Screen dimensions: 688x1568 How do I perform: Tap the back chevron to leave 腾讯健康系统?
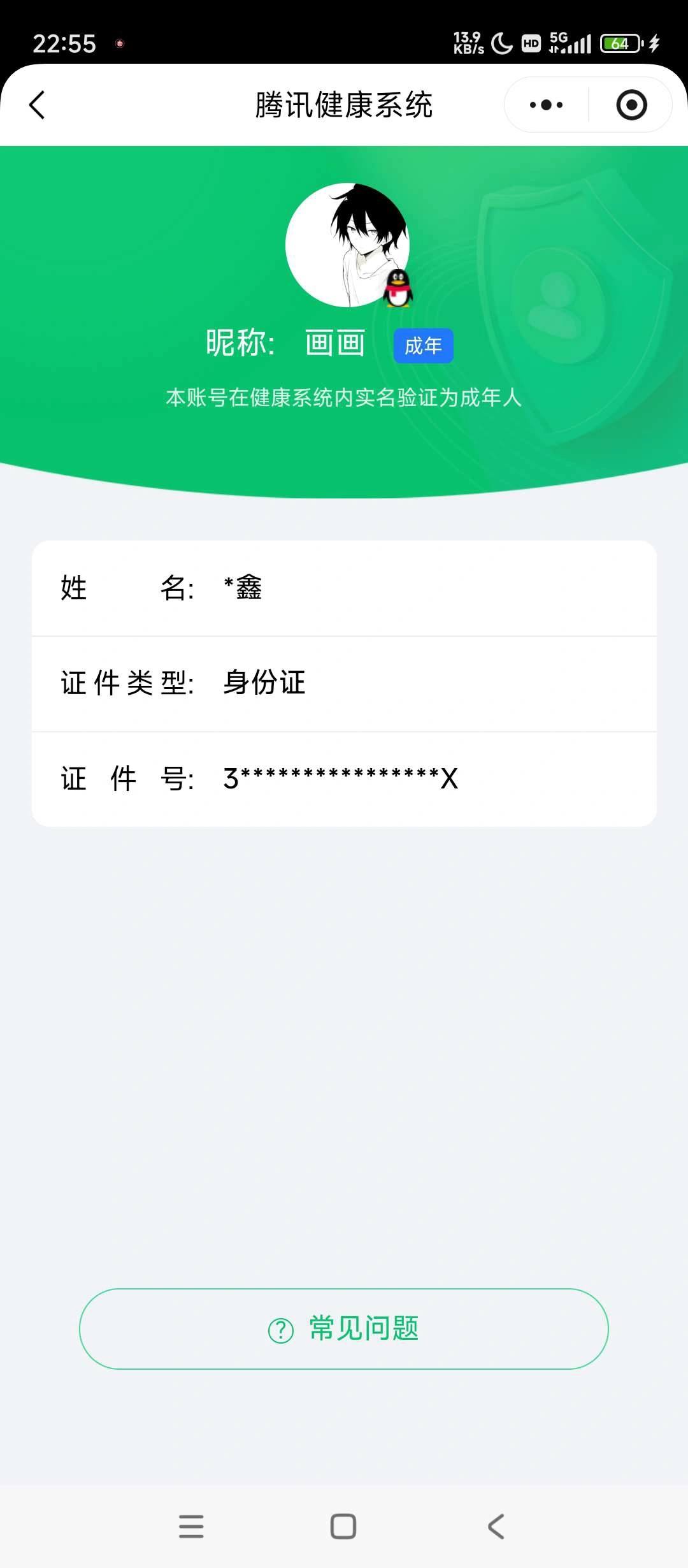click(x=36, y=105)
